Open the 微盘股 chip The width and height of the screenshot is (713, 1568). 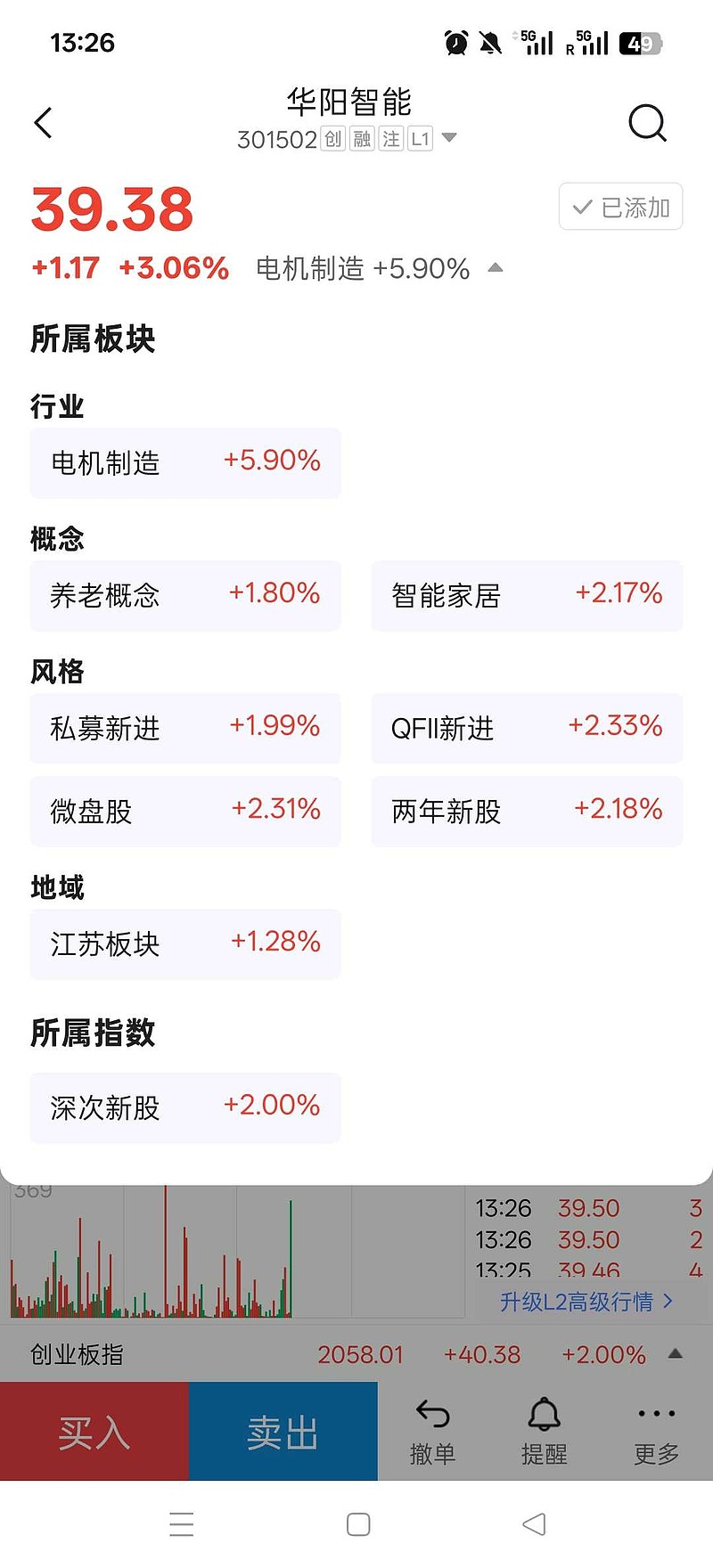point(185,811)
